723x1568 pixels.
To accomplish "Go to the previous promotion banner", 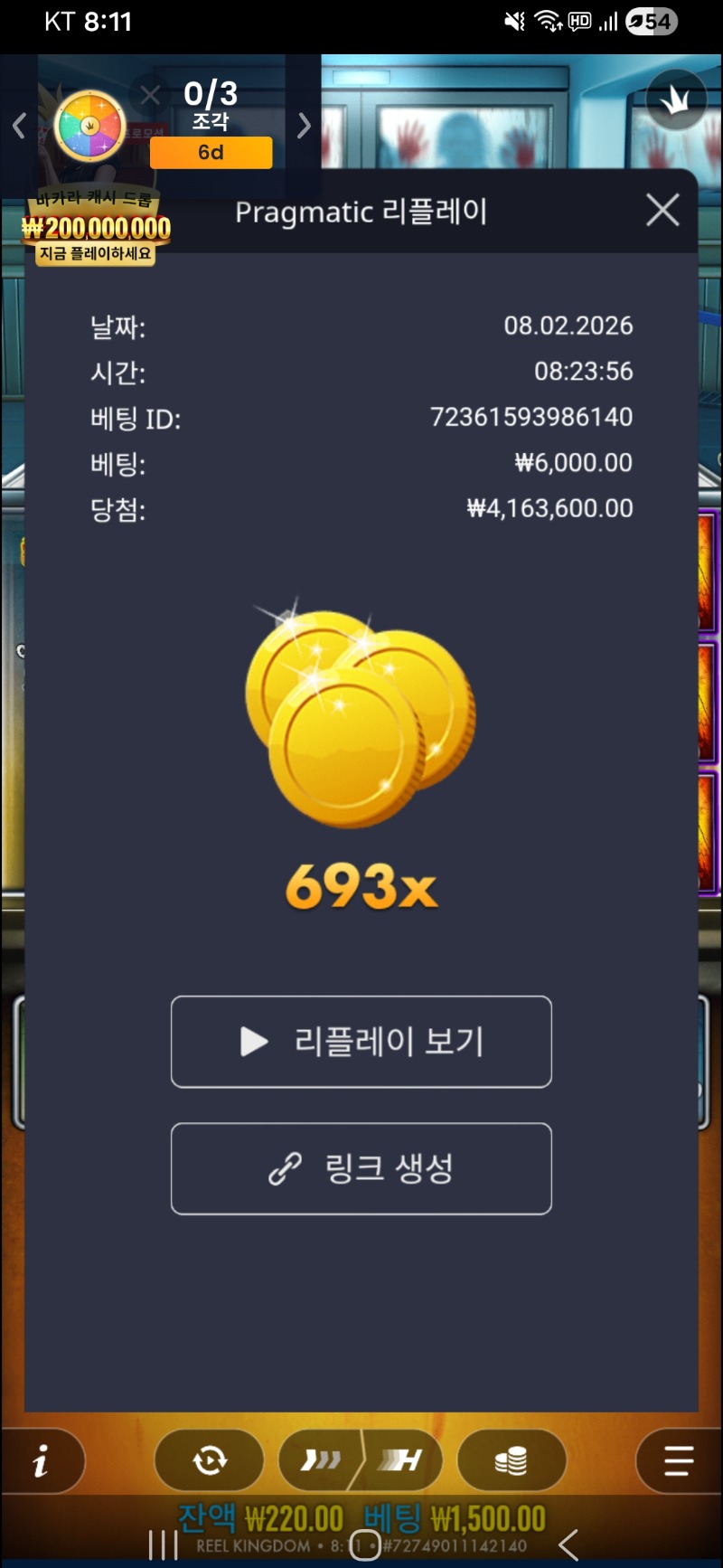I will tap(19, 126).
